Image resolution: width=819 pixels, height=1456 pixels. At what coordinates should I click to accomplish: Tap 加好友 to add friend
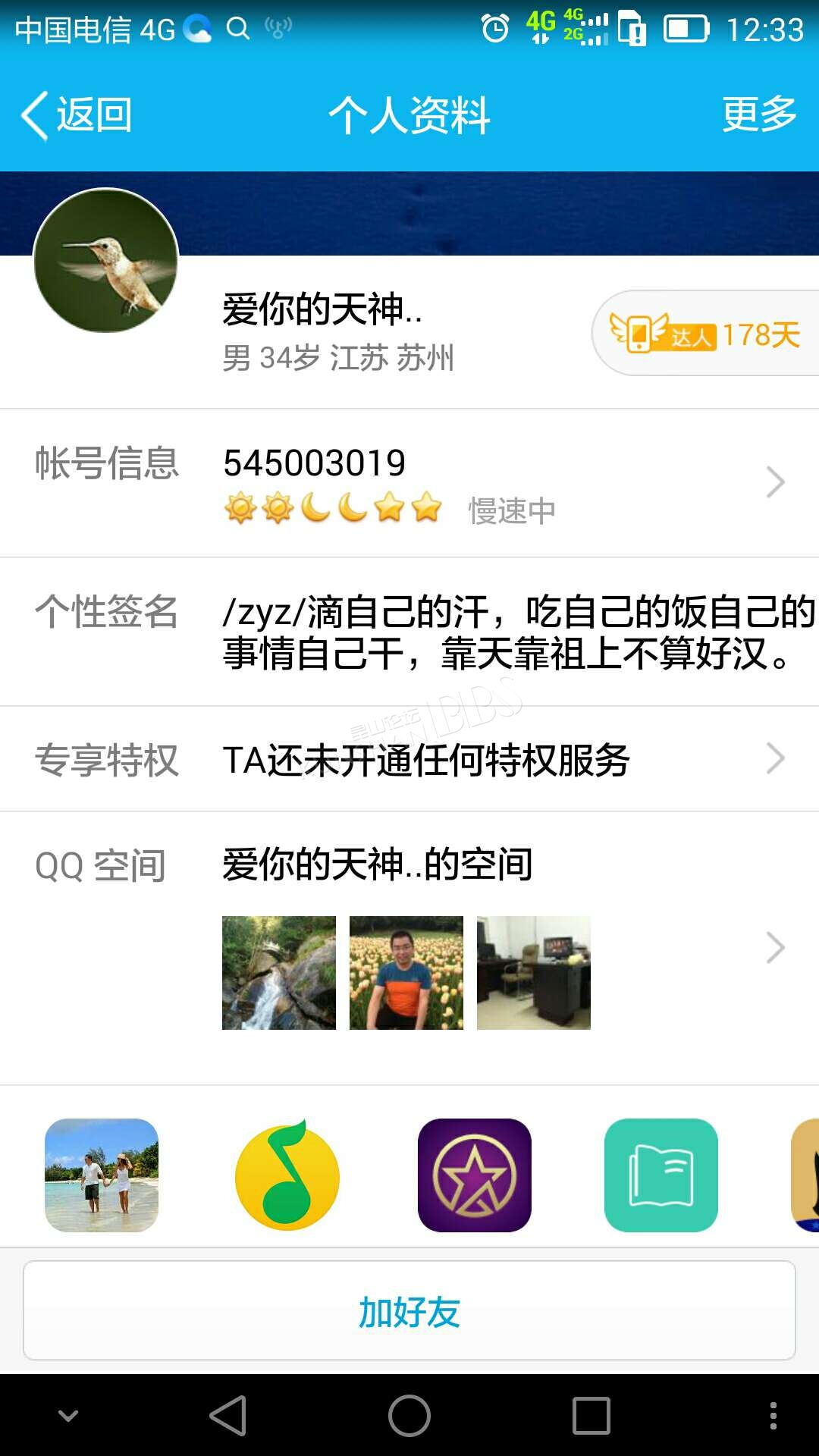point(409,1310)
